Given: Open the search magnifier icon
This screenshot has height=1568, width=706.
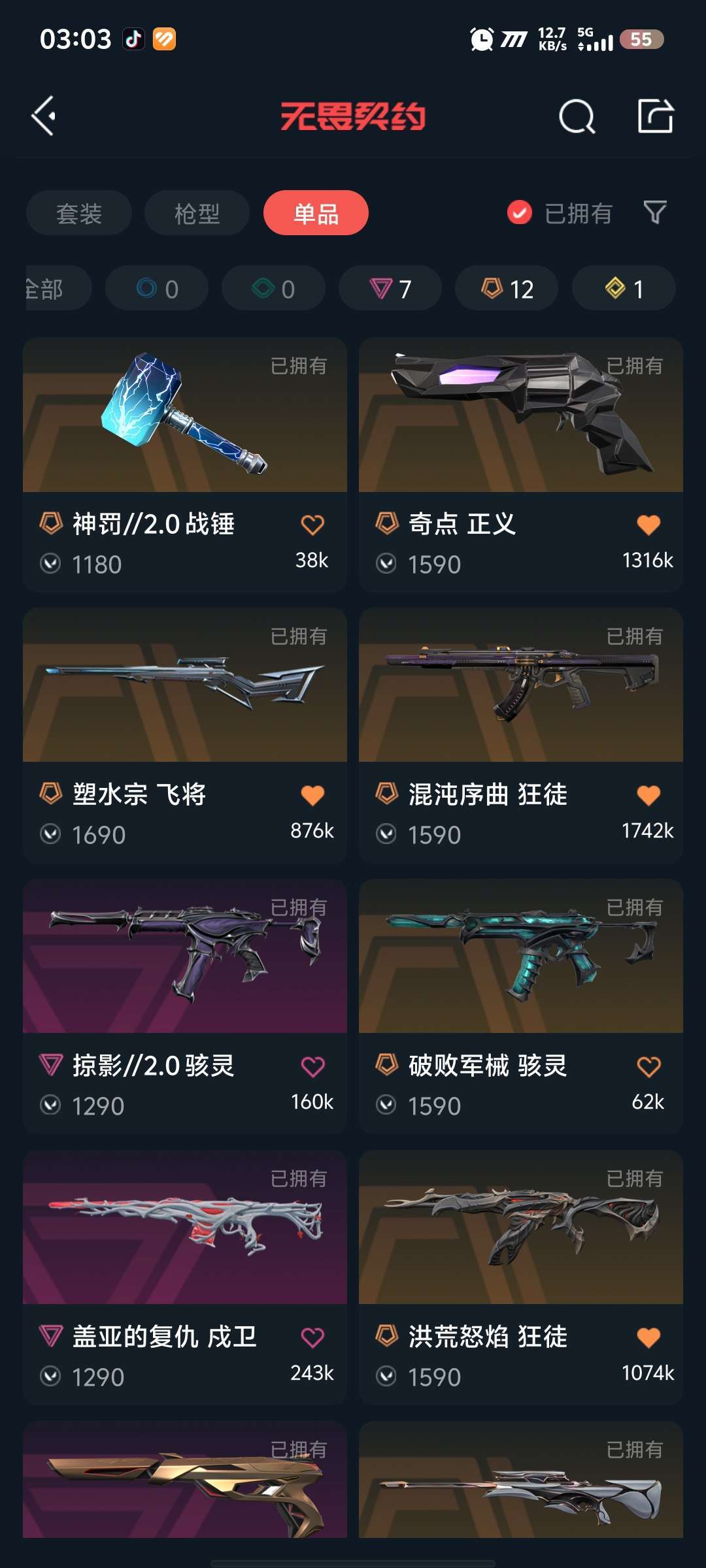Looking at the screenshot, I should [x=577, y=117].
